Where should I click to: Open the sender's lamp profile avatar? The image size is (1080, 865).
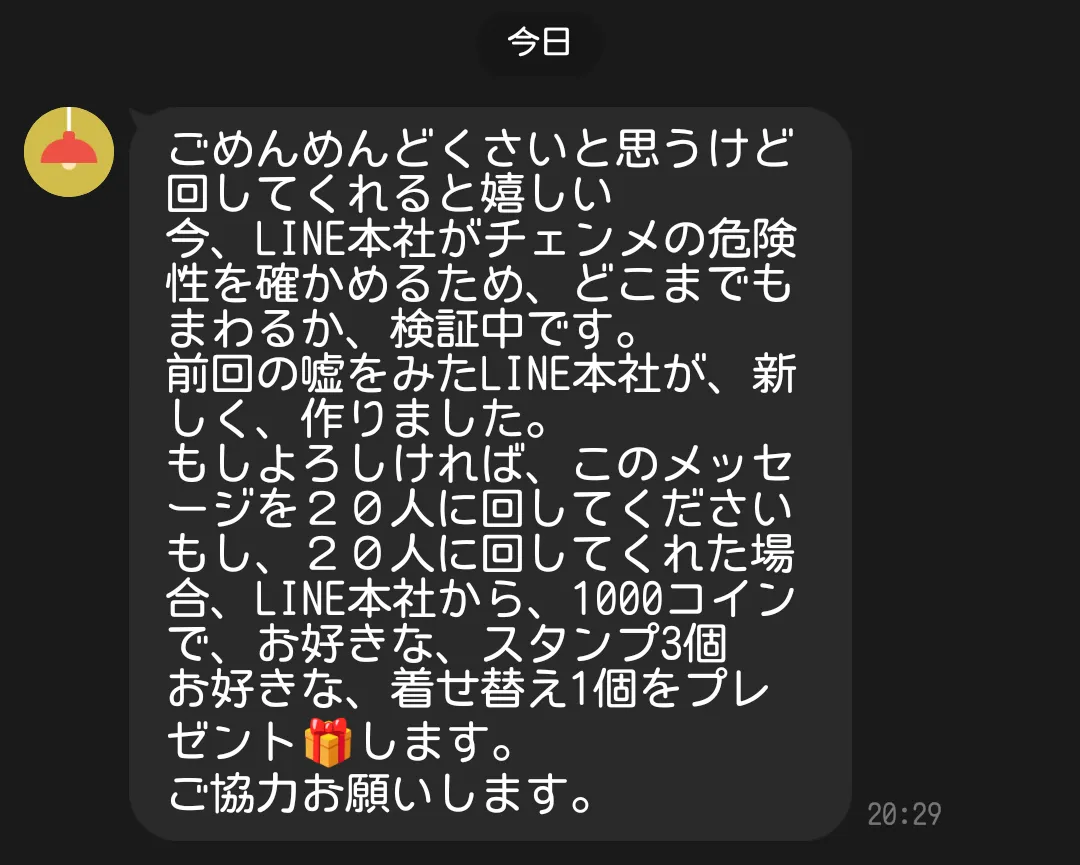(x=69, y=152)
